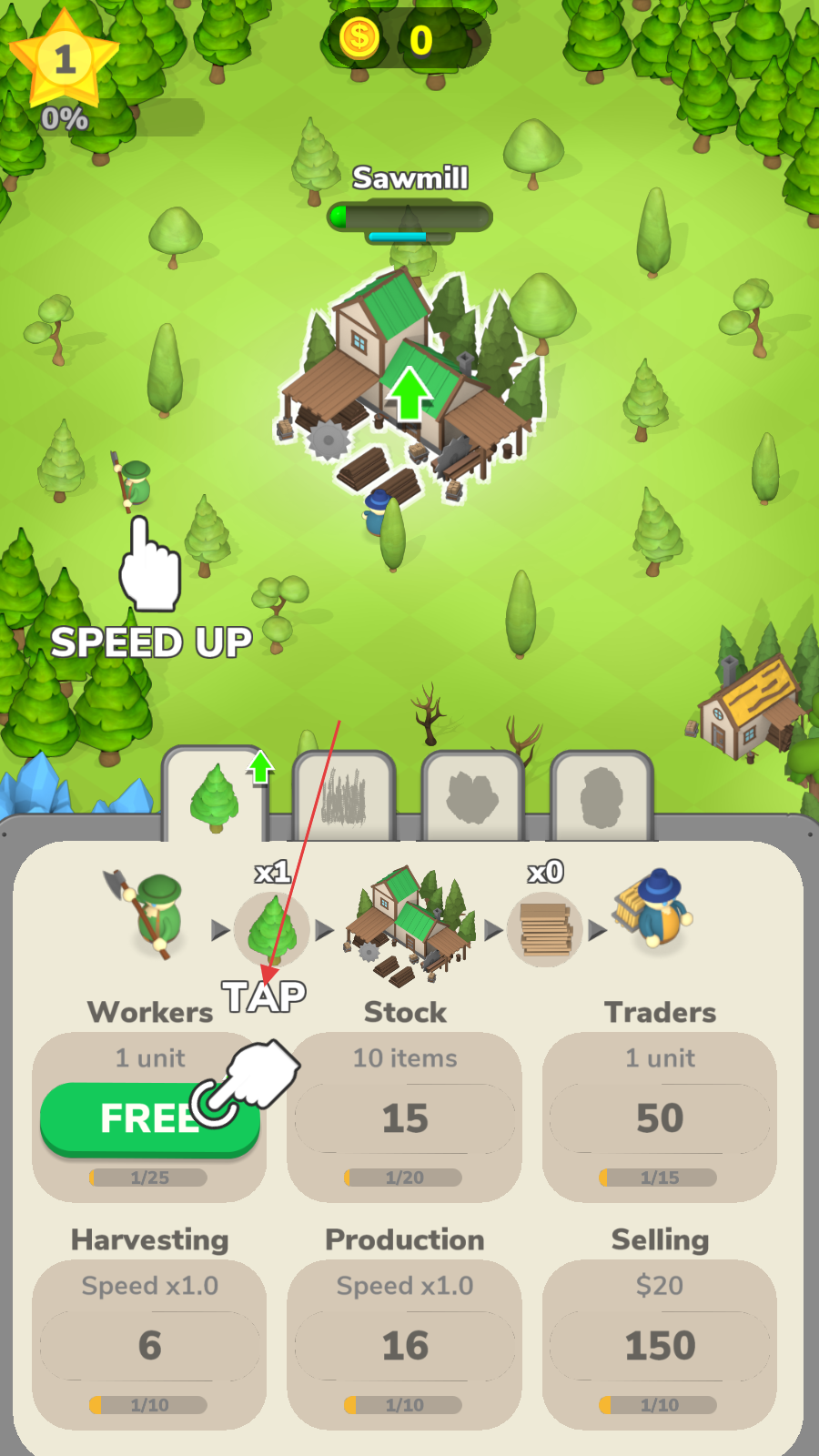Open the fourth locked resource tab
819x1456 pixels.
click(602, 797)
